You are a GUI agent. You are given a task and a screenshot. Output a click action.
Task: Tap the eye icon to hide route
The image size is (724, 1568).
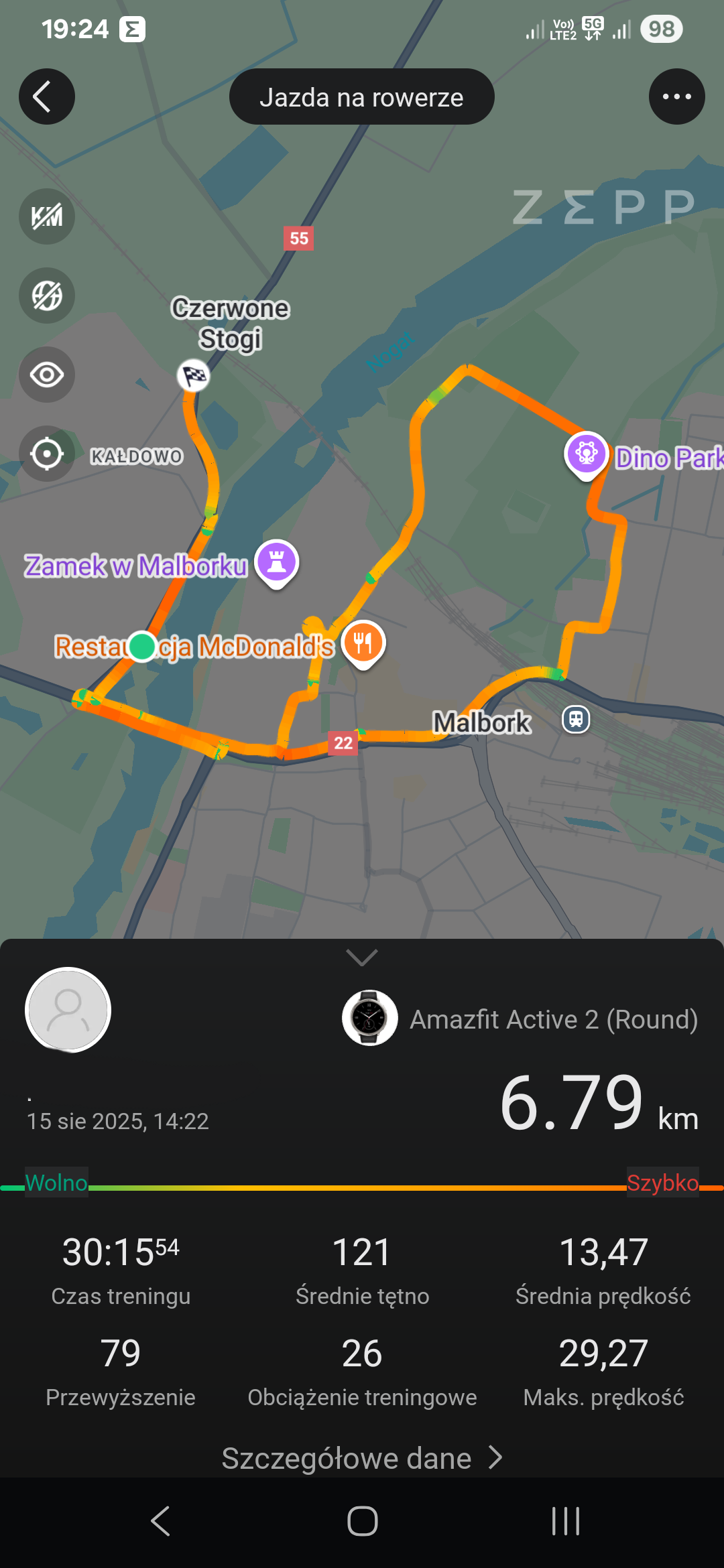pyautogui.click(x=46, y=375)
